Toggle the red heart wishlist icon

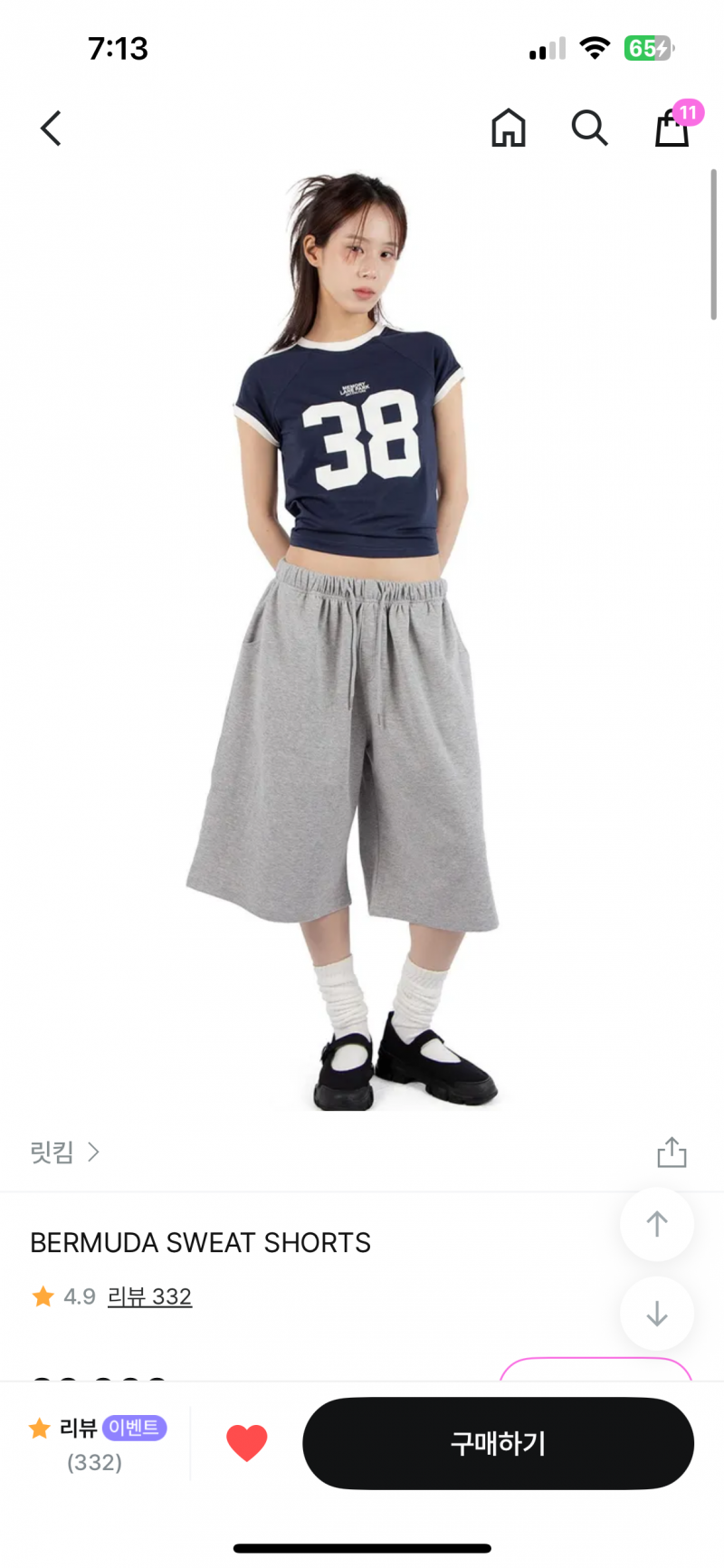[246, 1443]
